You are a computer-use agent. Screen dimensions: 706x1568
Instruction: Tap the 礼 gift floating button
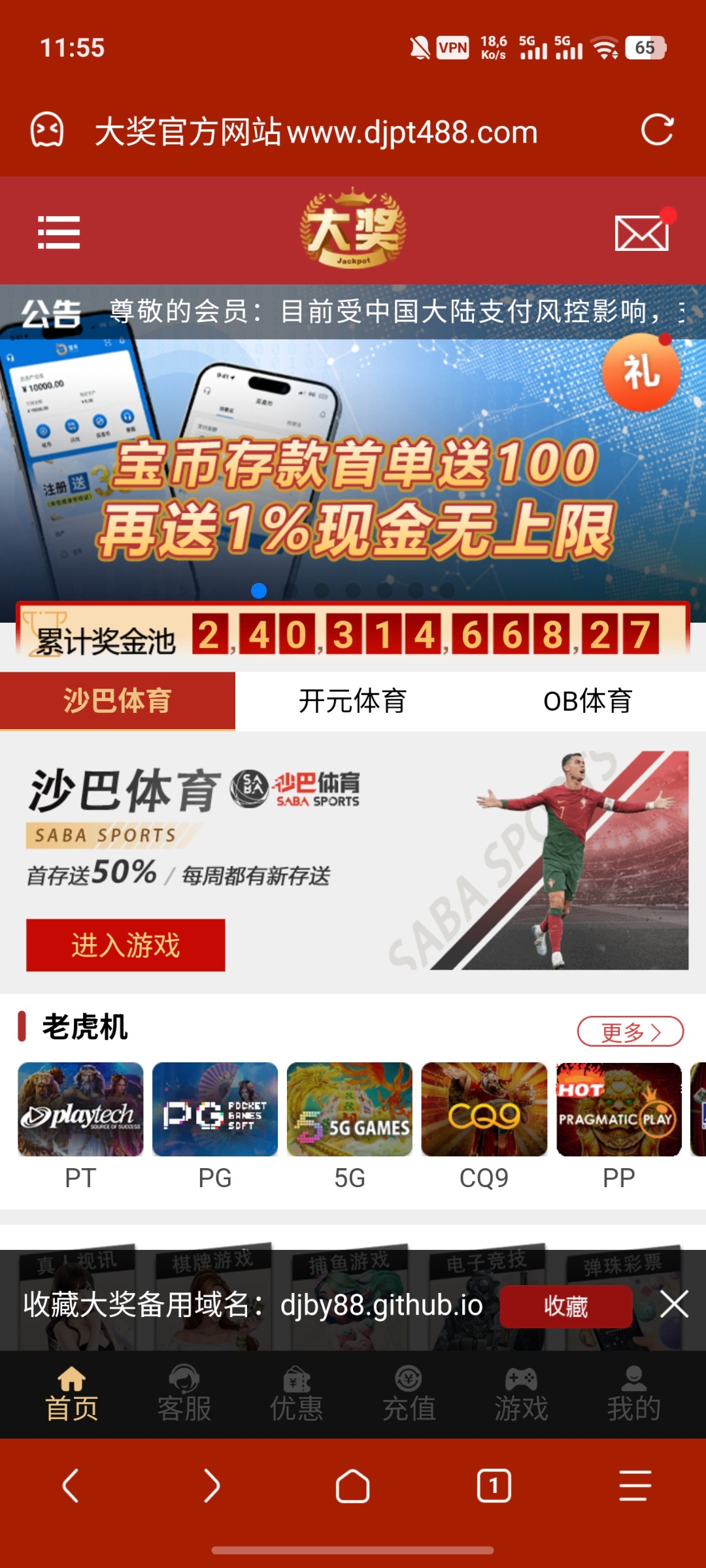tap(641, 372)
